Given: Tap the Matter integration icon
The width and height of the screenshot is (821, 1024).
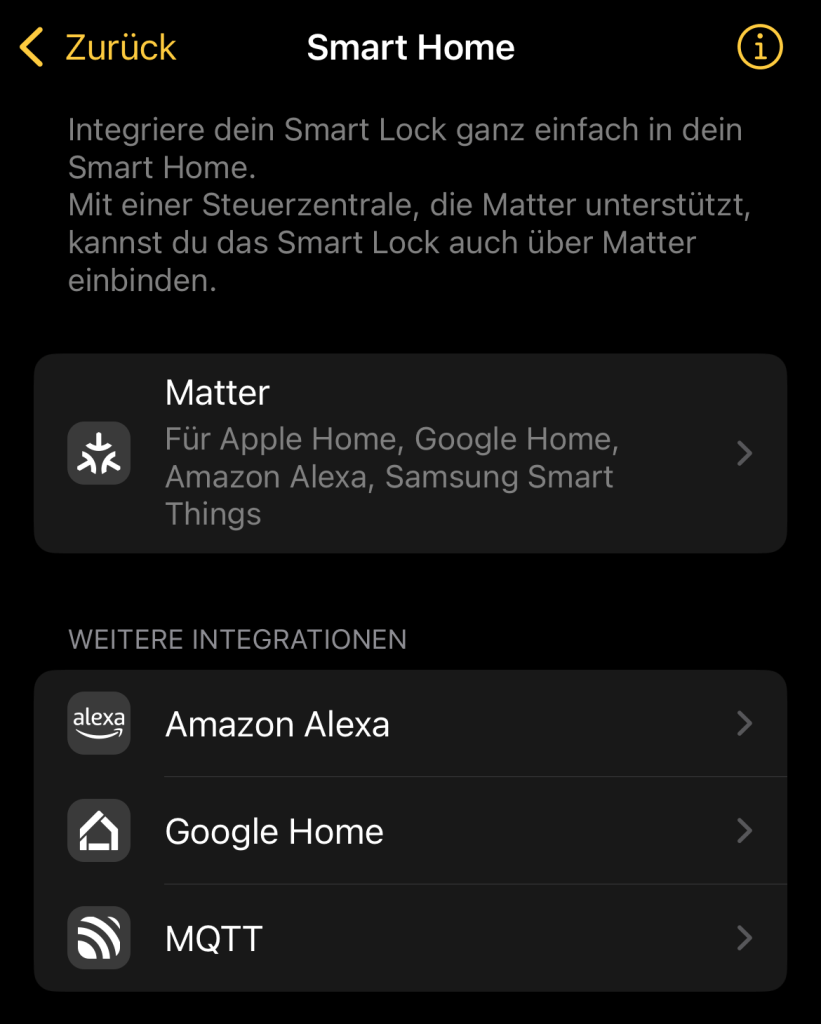Looking at the screenshot, I should click(x=98, y=453).
